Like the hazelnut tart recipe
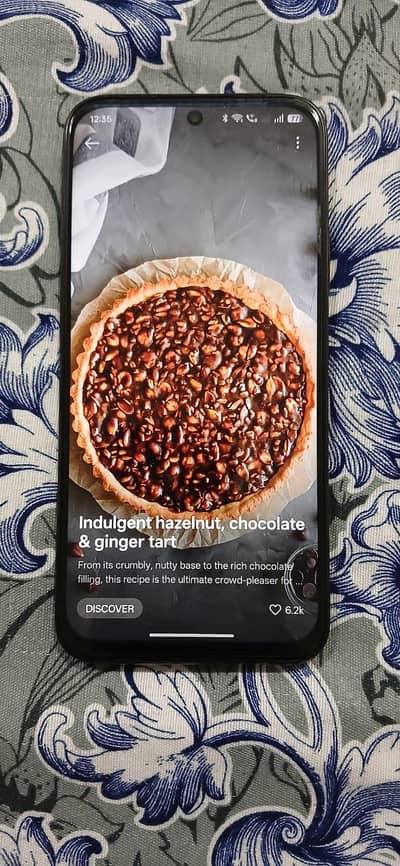This screenshot has height=866, width=400. pyautogui.click(x=275, y=610)
